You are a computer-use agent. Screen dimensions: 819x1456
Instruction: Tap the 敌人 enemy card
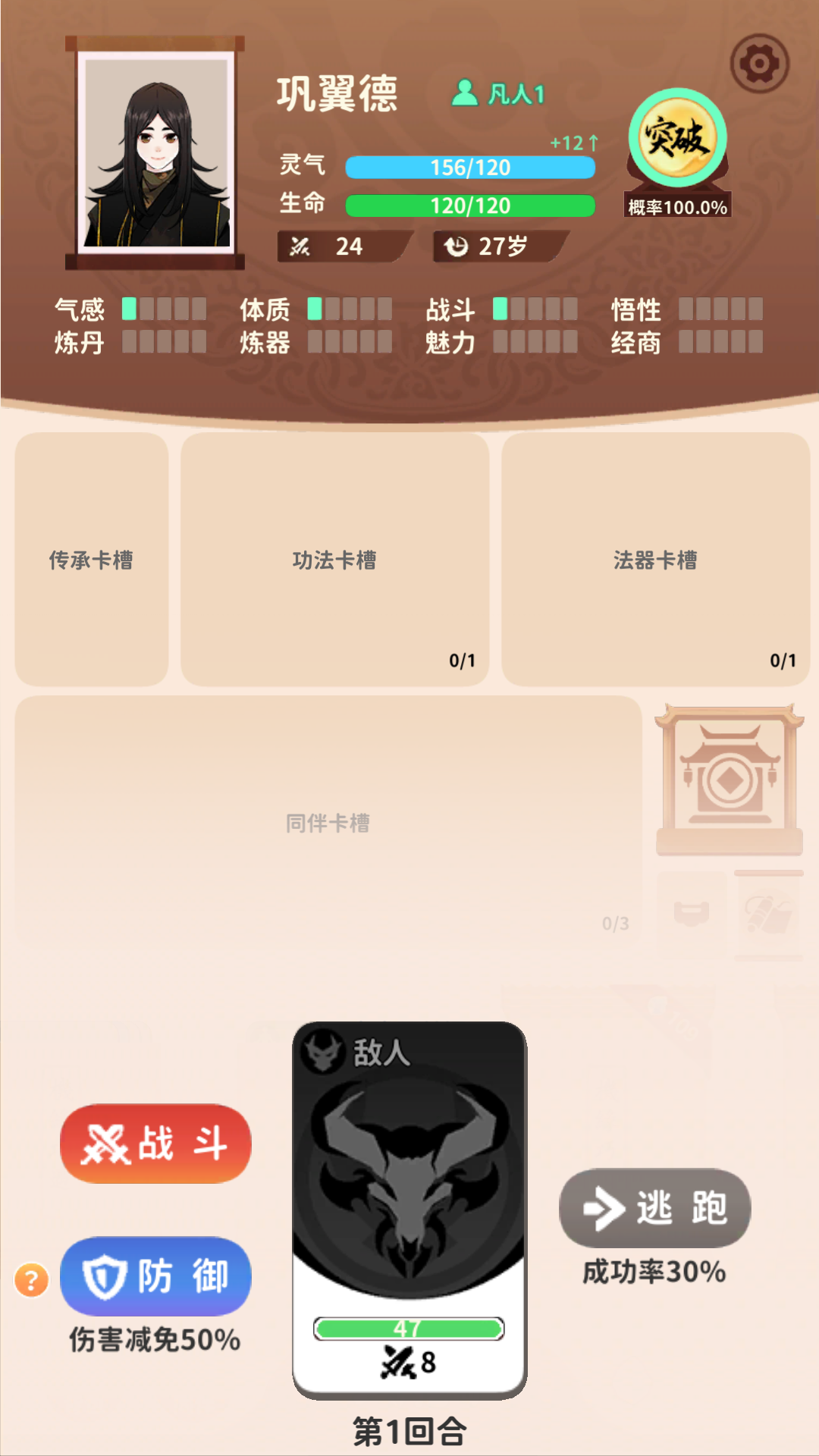(409, 1210)
